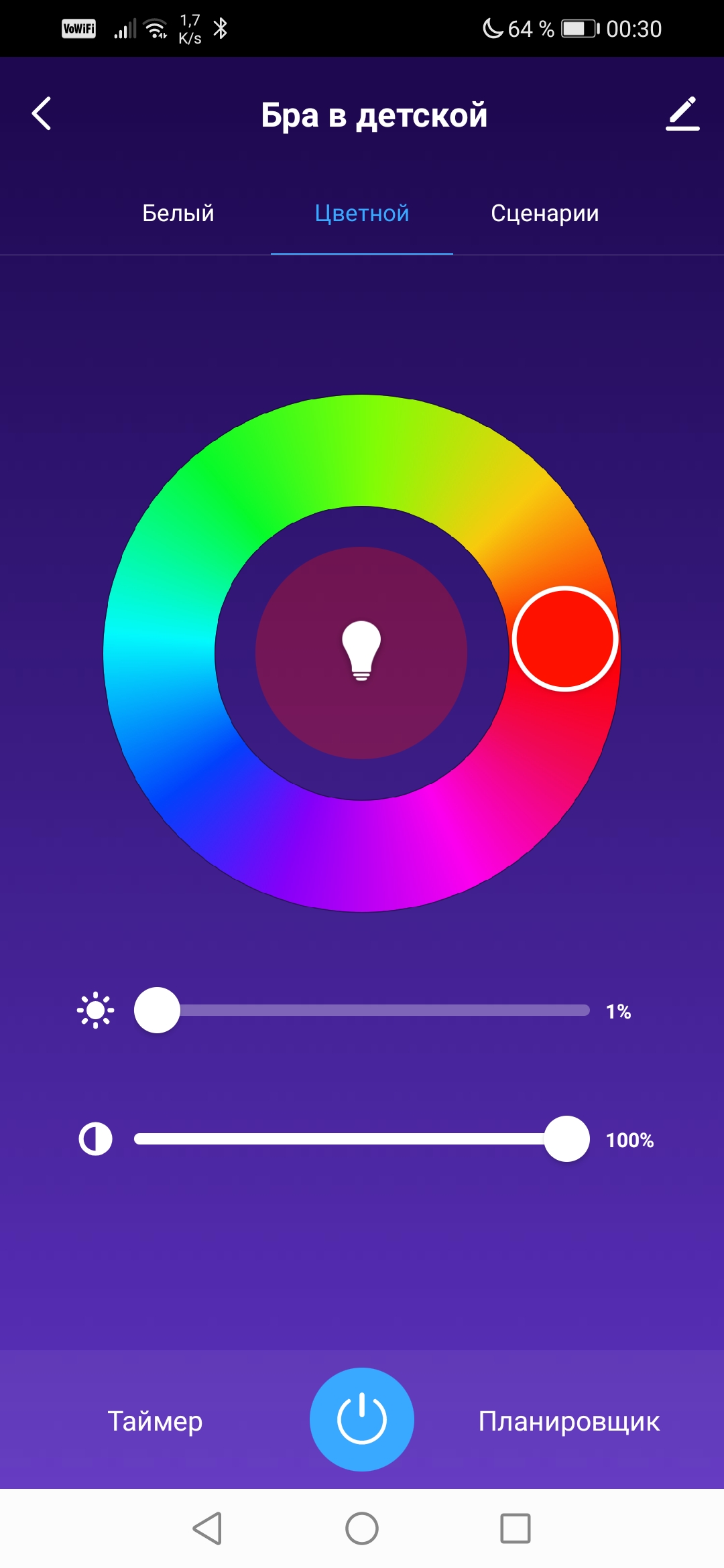Open Планировщик schedule
Screen dimensions: 724x1568
tap(568, 1421)
